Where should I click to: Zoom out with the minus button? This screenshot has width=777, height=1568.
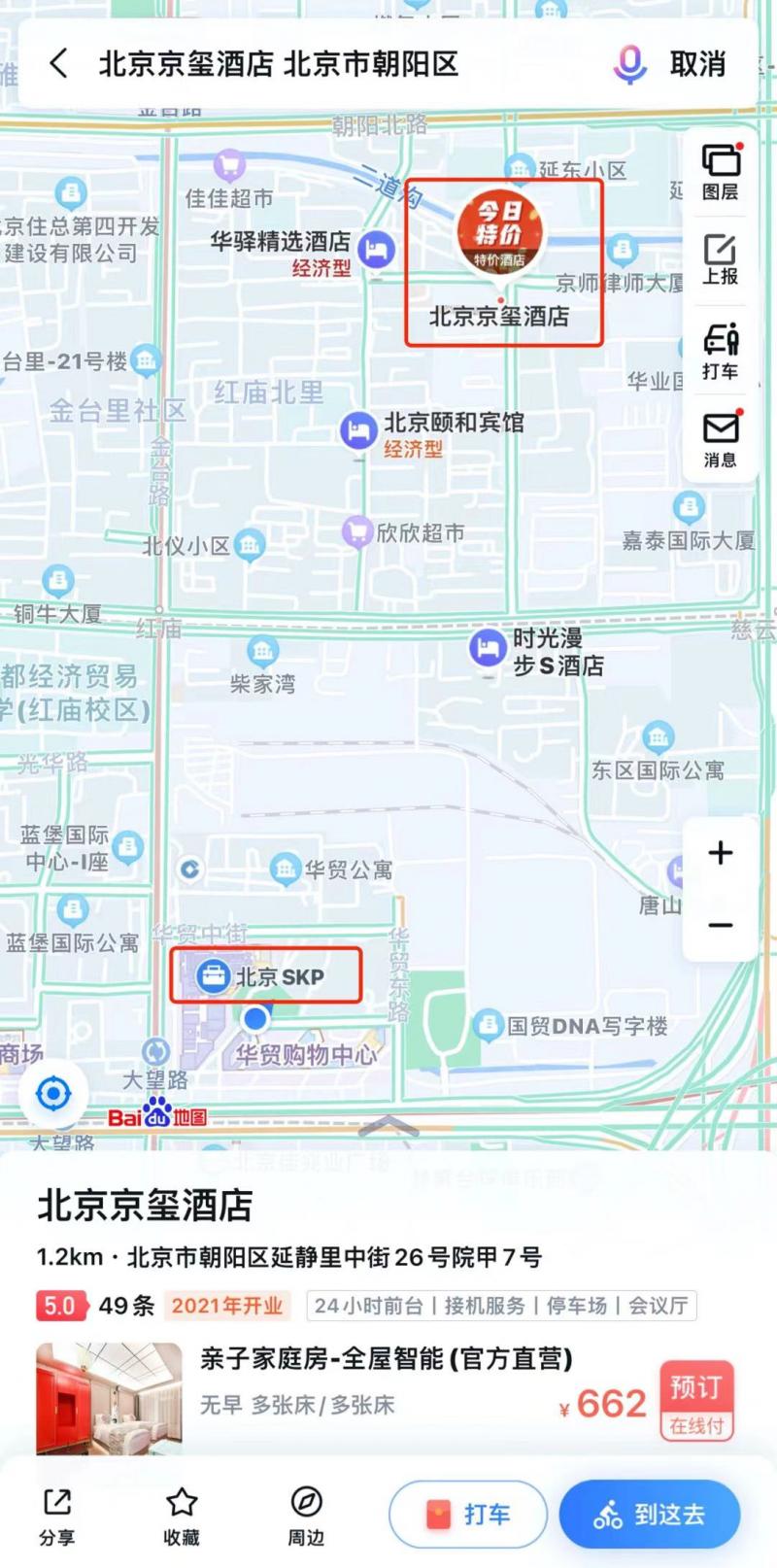(x=721, y=925)
